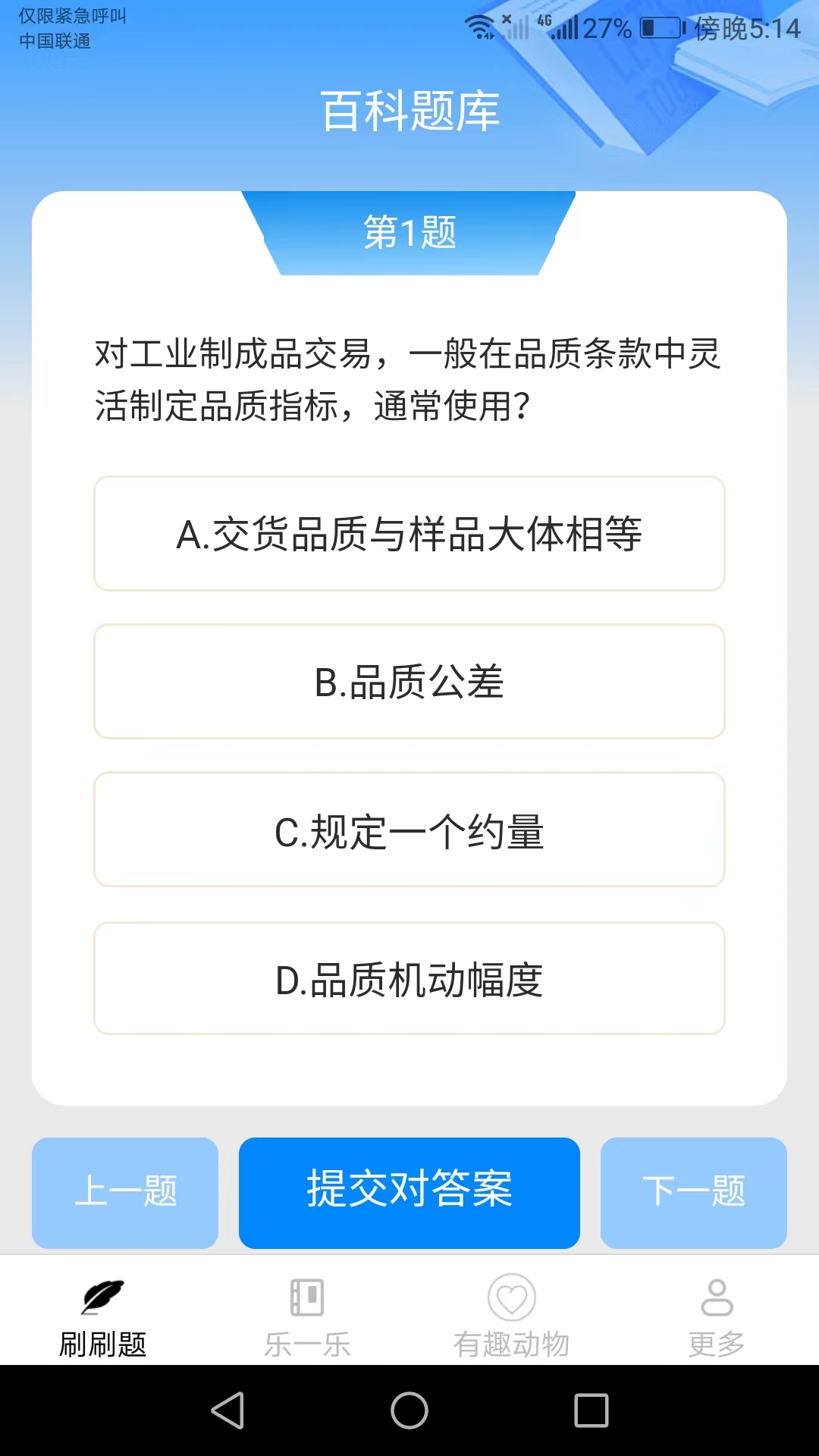
Task: Go to the system home screen
Action: click(x=409, y=1410)
